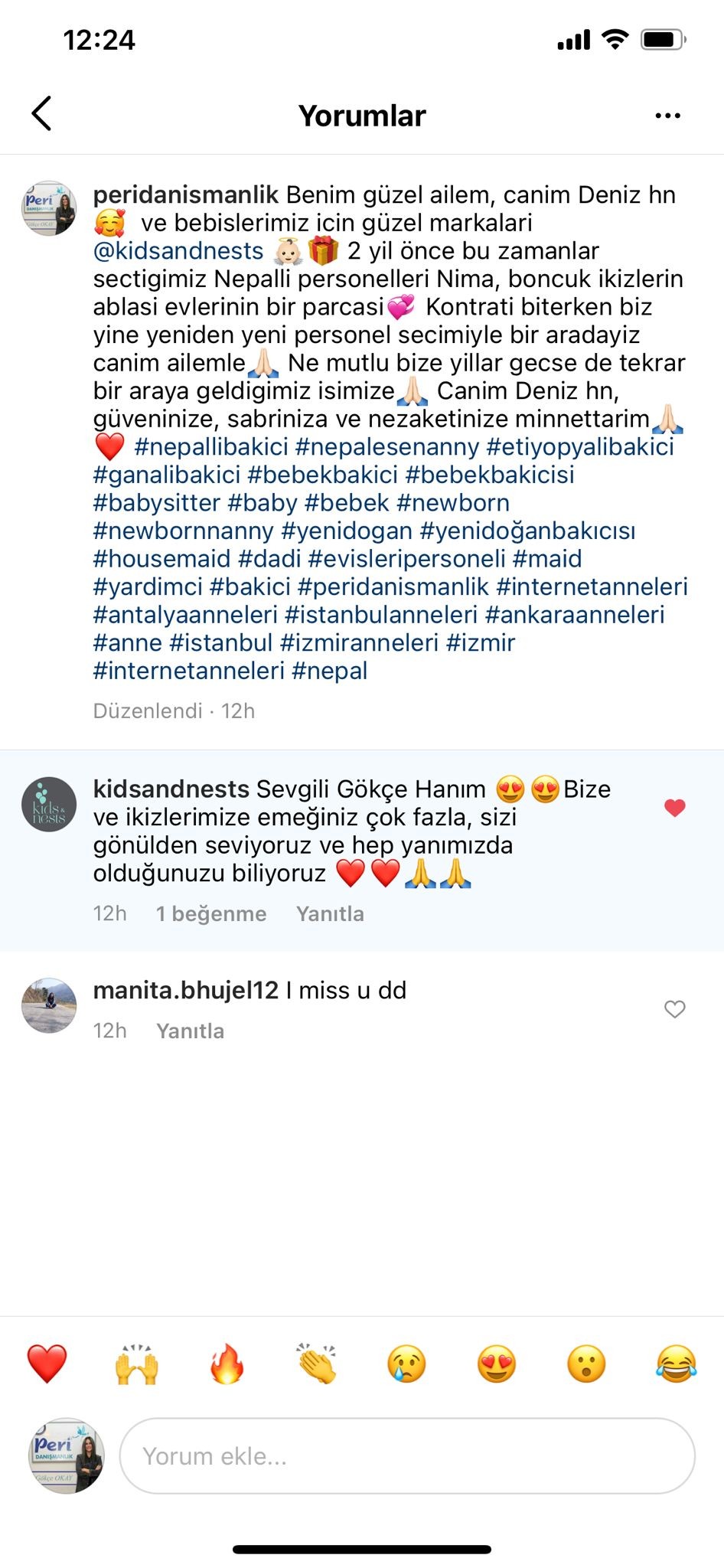Focus the Yorum ekle comment field

pos(407,1455)
